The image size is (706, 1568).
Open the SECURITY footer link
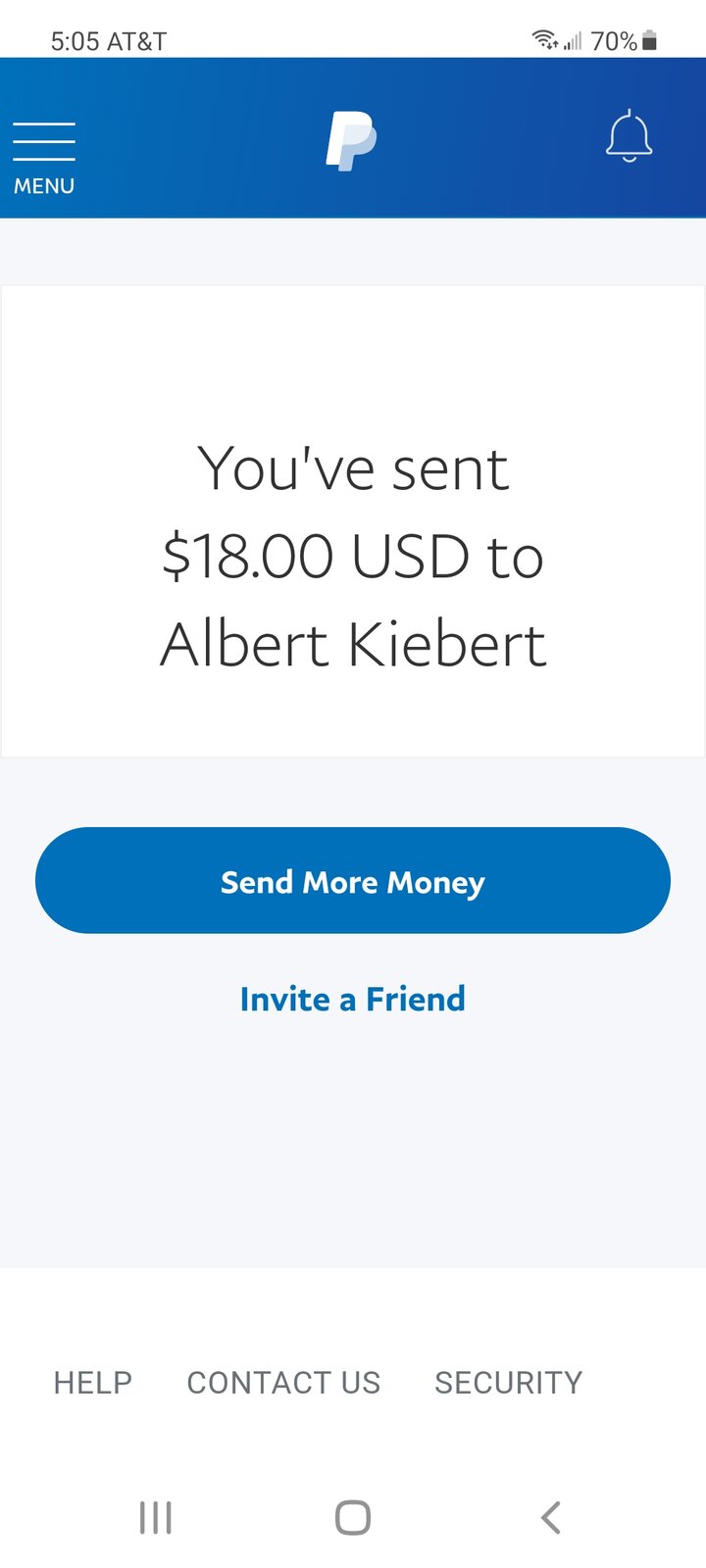tap(508, 1382)
